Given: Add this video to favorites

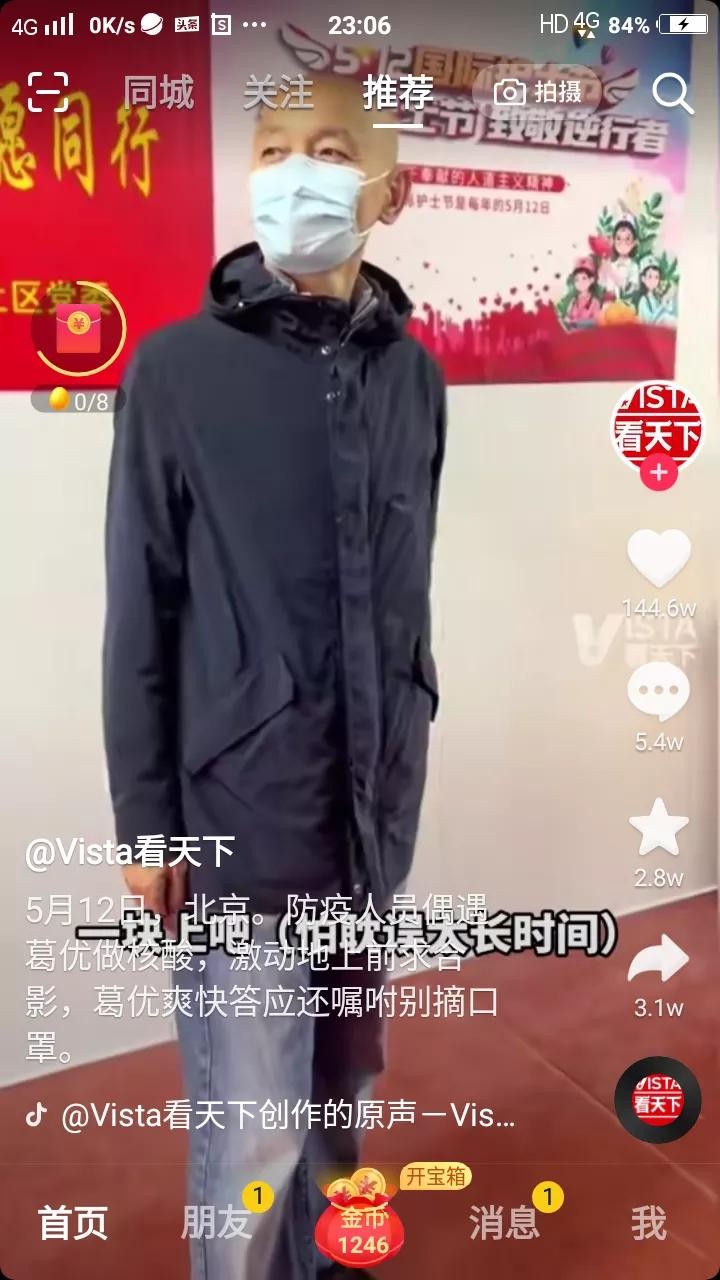Looking at the screenshot, I should [659, 828].
